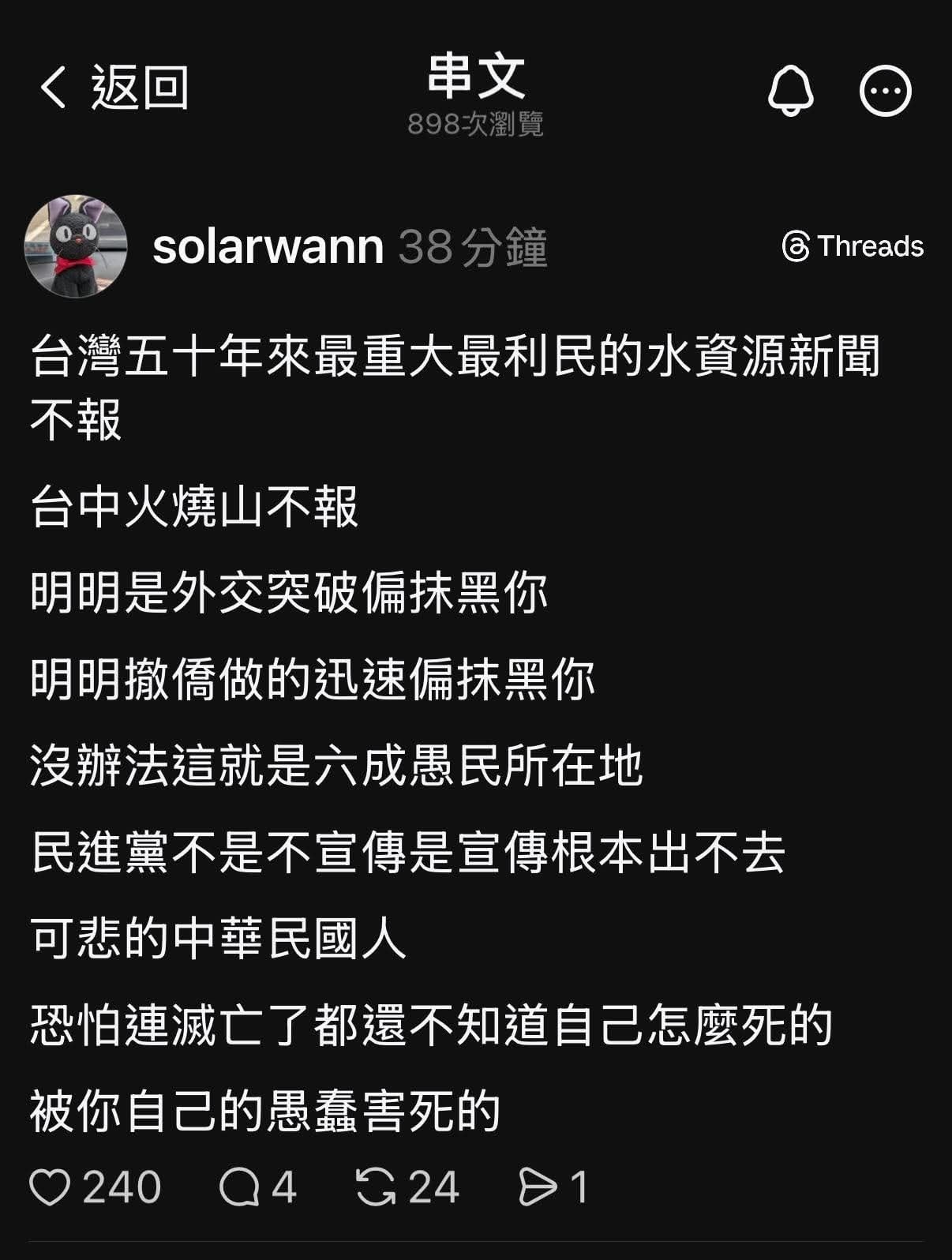The image size is (952, 1260).
Task: Share the post with the send icon
Action: tap(538, 1187)
